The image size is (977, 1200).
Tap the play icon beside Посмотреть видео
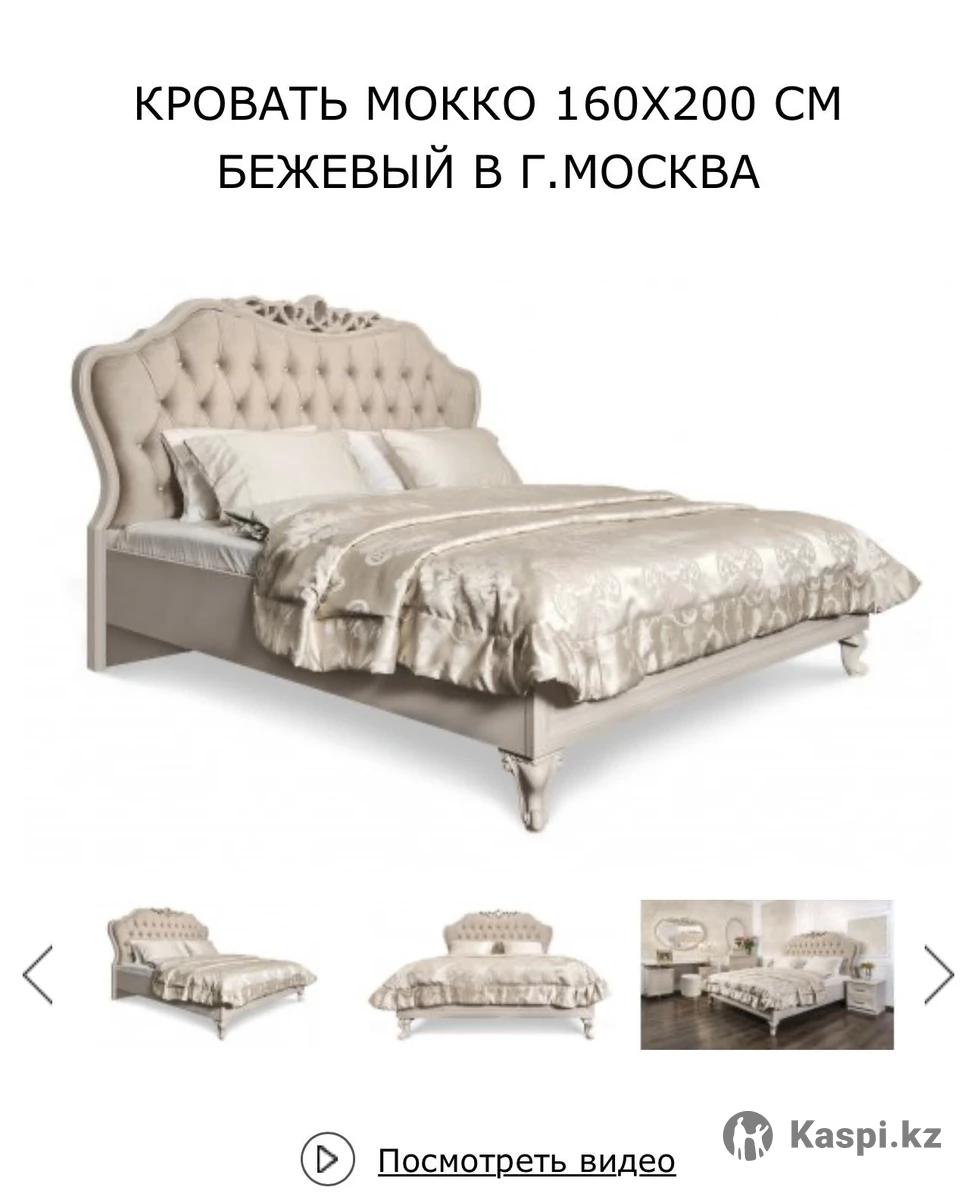click(328, 1160)
